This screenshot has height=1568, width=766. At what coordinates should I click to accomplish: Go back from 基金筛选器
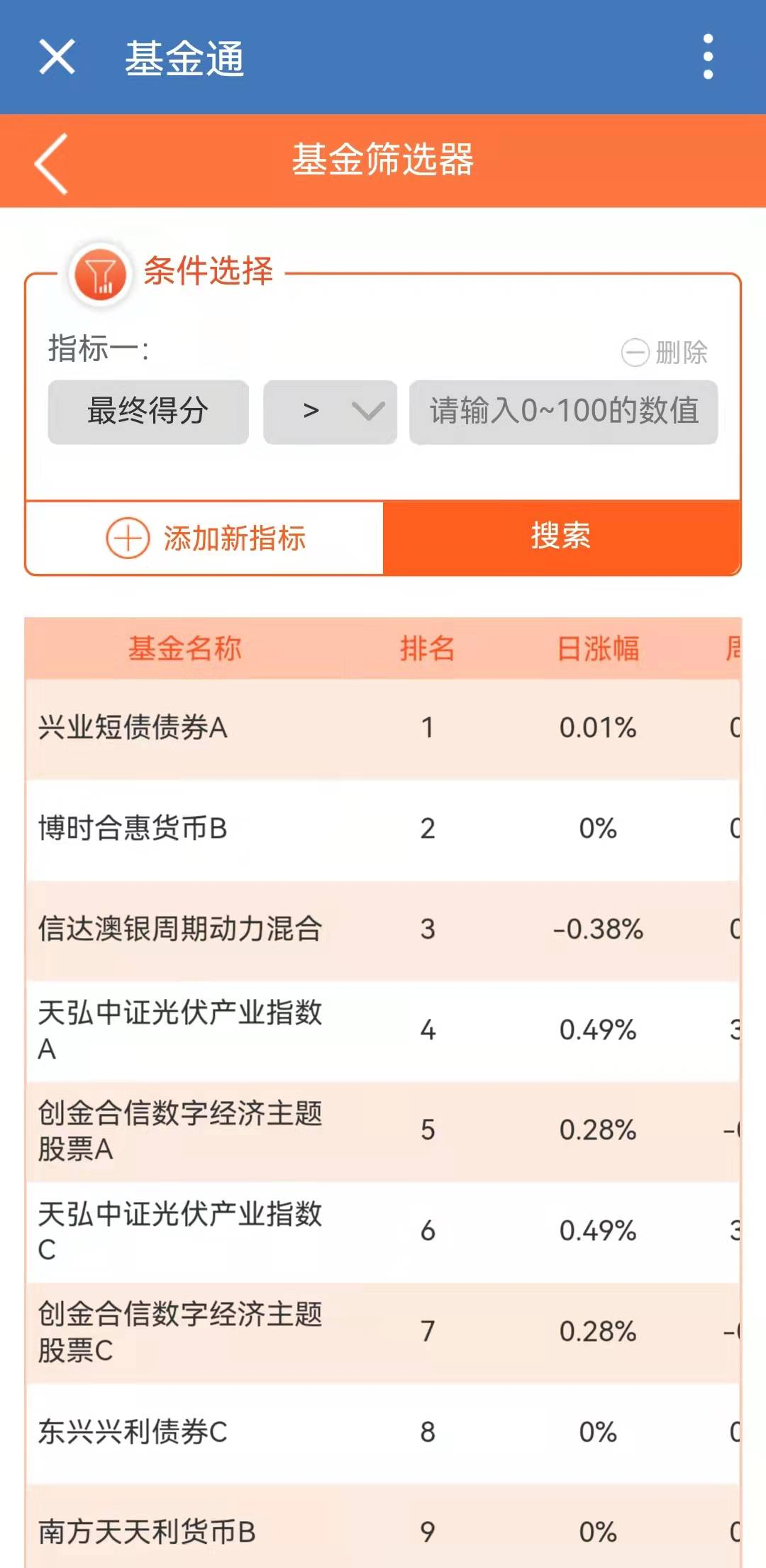(x=52, y=163)
